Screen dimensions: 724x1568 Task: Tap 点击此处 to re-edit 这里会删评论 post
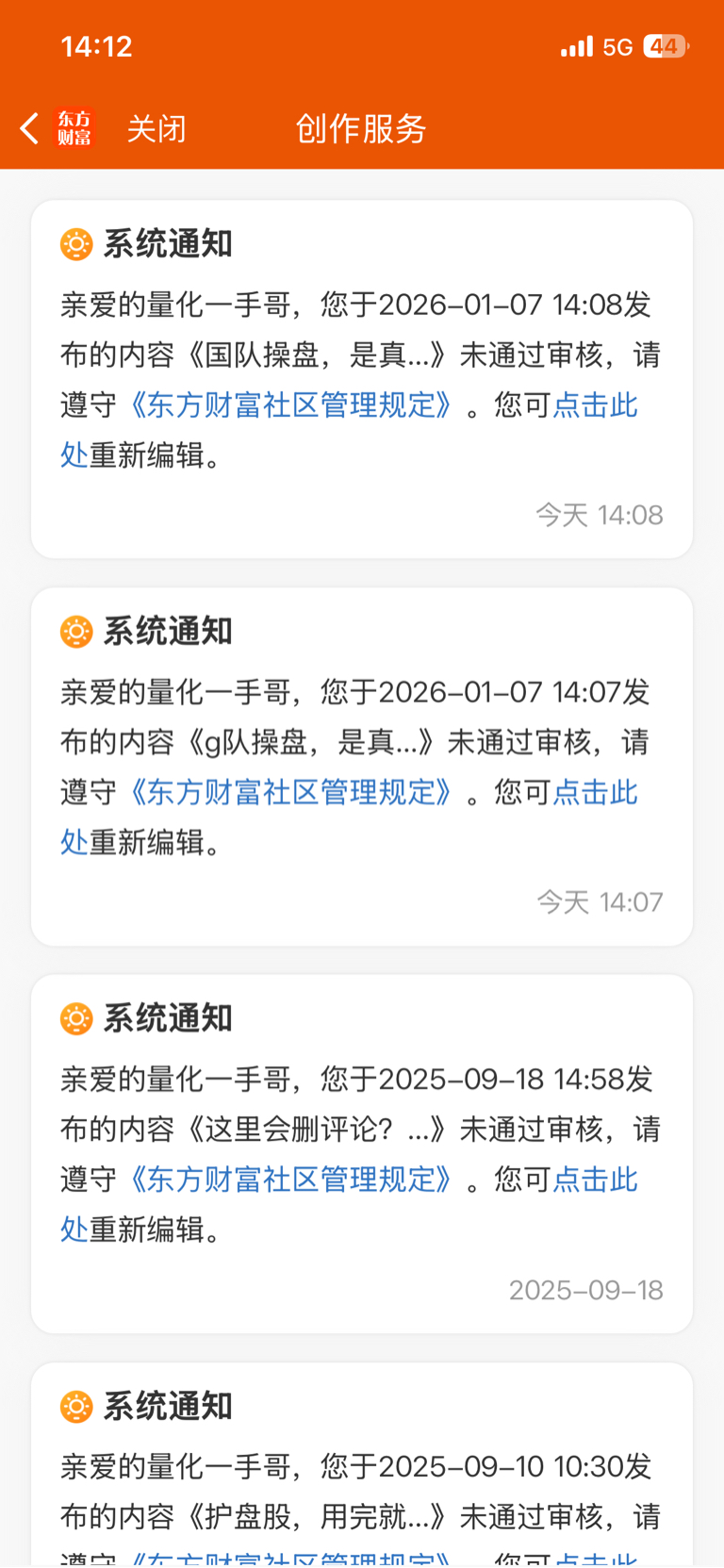[595, 1180]
